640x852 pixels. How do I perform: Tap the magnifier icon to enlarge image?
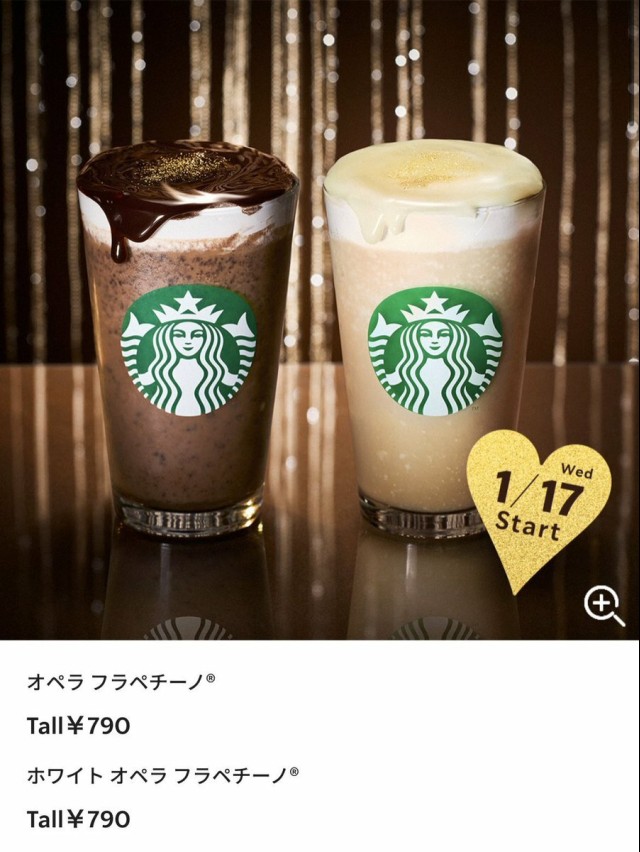click(604, 605)
